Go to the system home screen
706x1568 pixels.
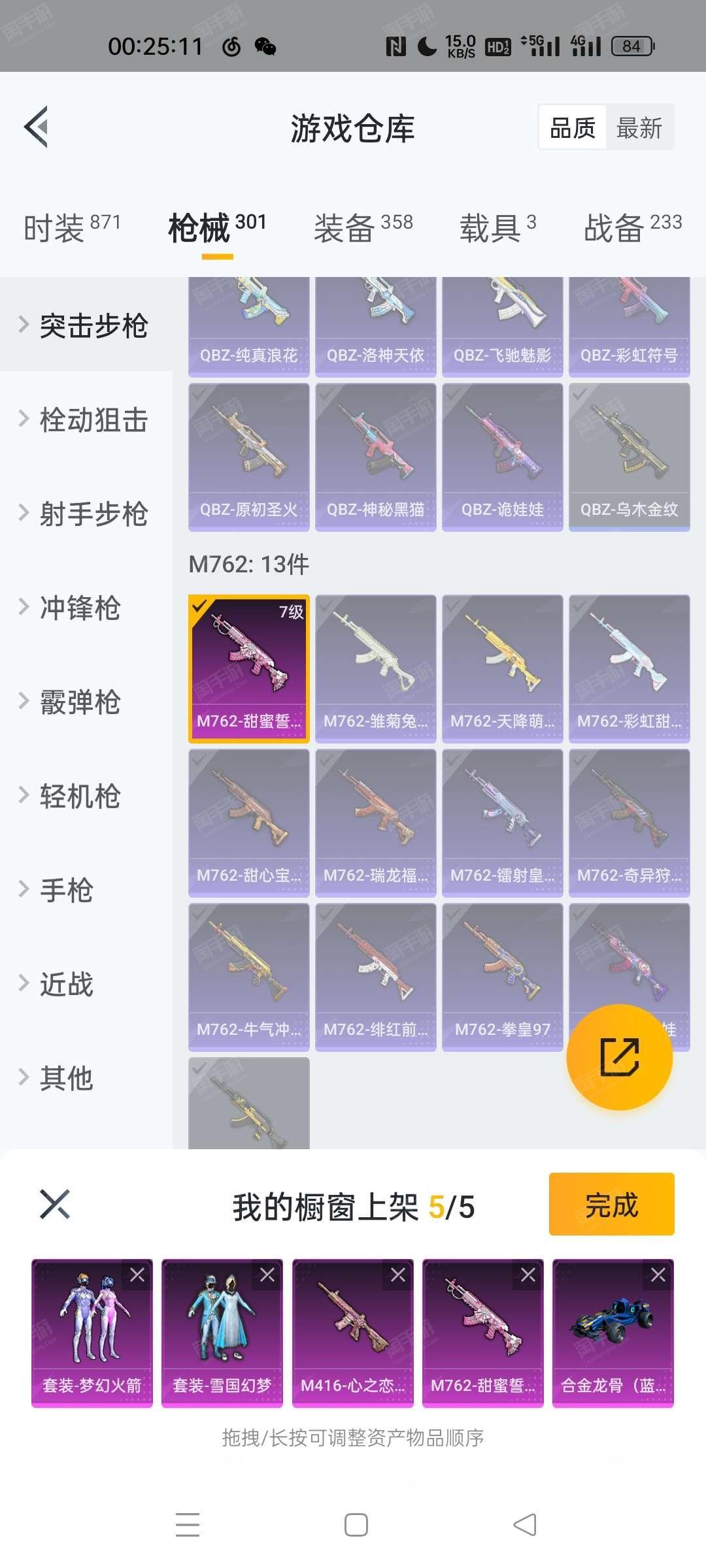pos(356,1525)
